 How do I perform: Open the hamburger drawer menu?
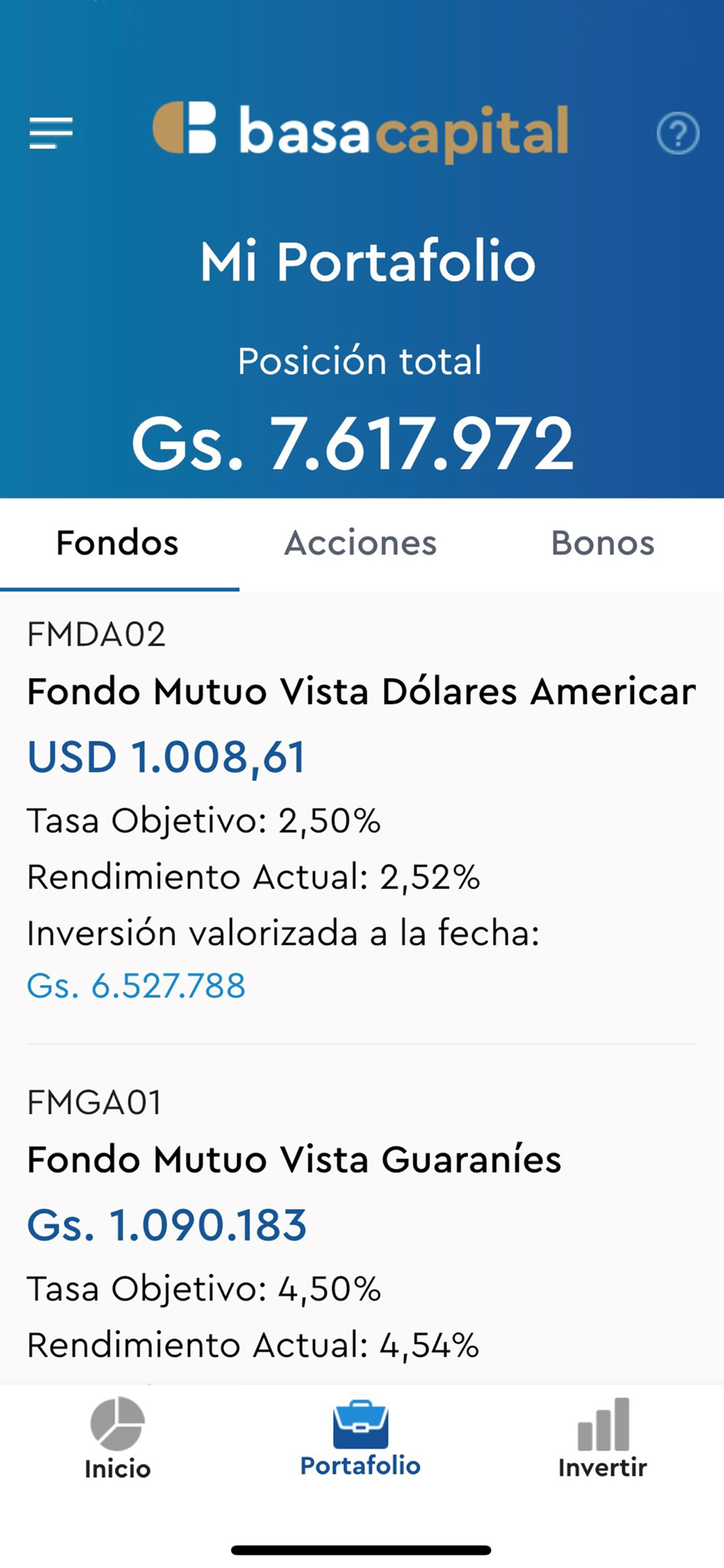[x=51, y=133]
